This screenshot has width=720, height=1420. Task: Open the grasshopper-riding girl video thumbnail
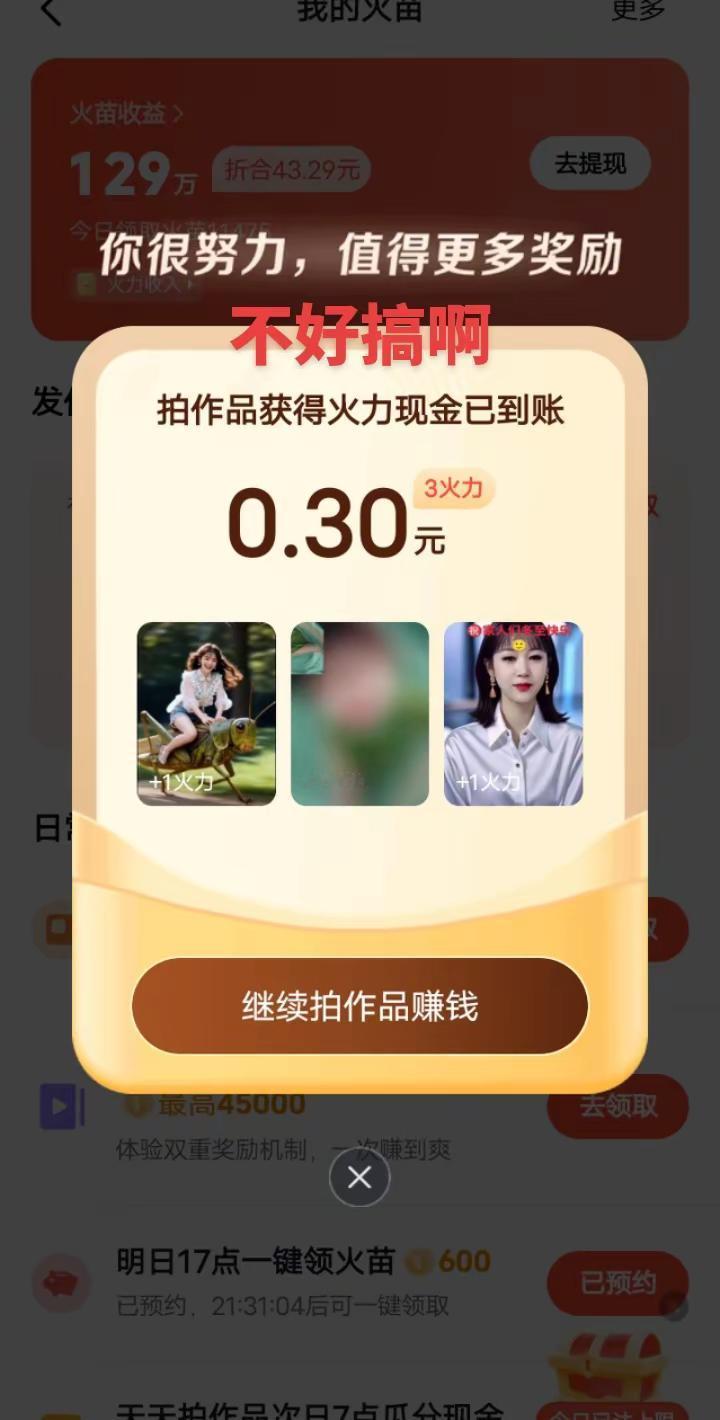tap(206, 711)
